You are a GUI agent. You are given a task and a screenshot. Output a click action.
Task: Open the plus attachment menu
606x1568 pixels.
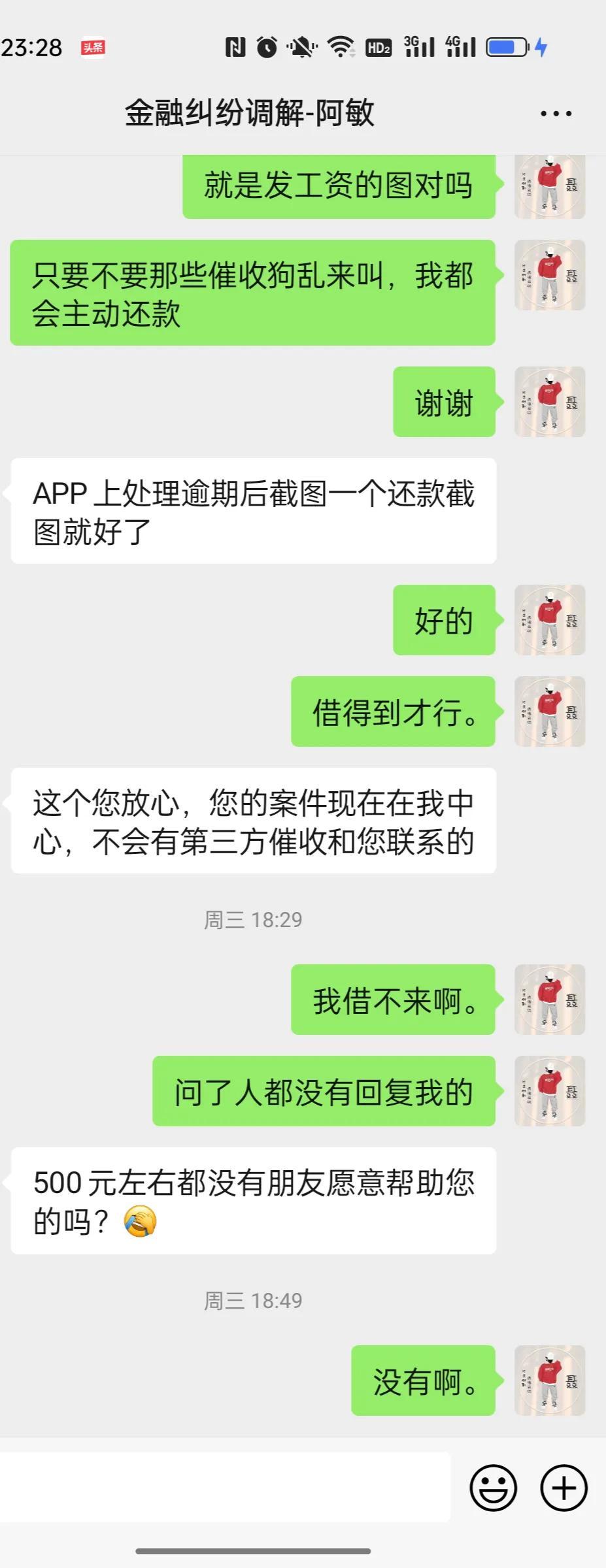click(x=564, y=1488)
